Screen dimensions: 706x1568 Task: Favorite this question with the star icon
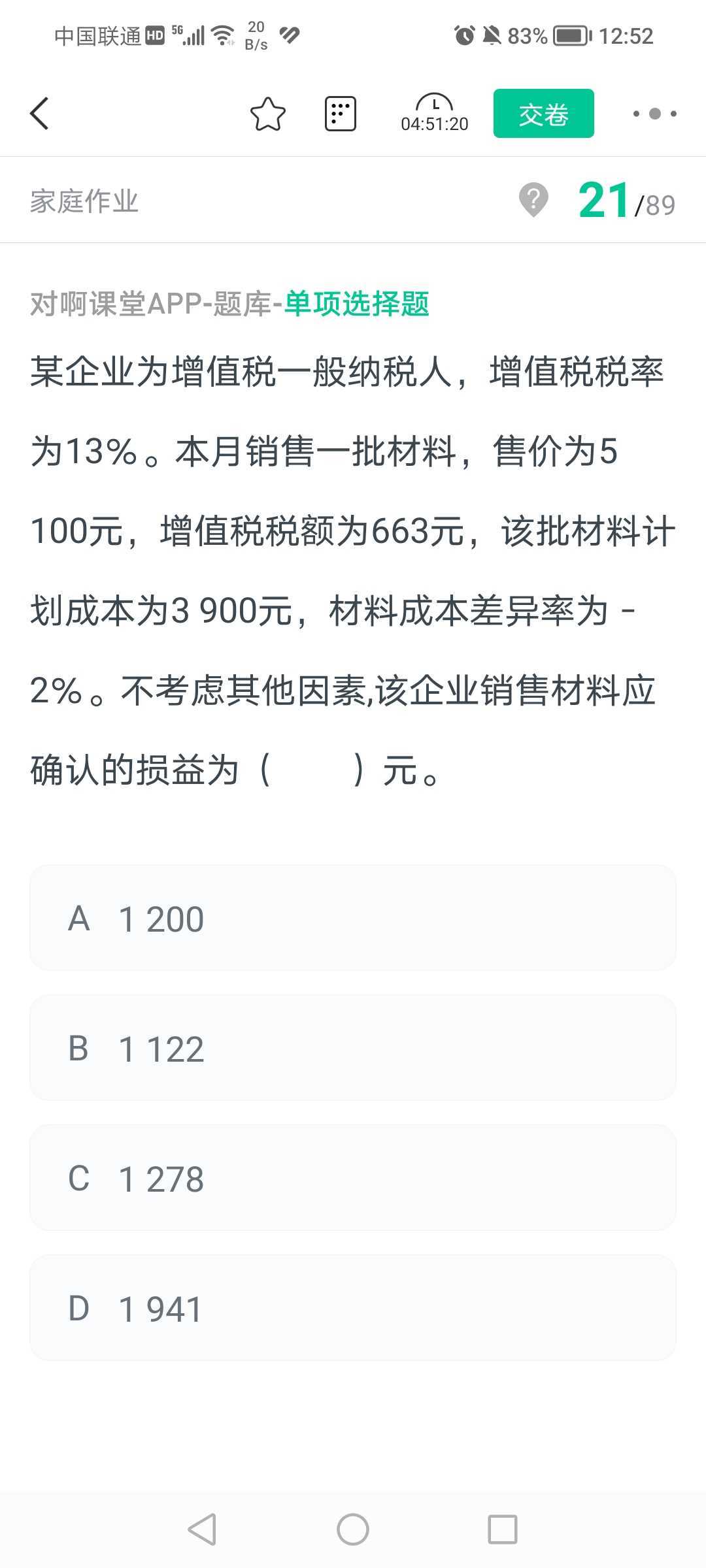pos(268,114)
